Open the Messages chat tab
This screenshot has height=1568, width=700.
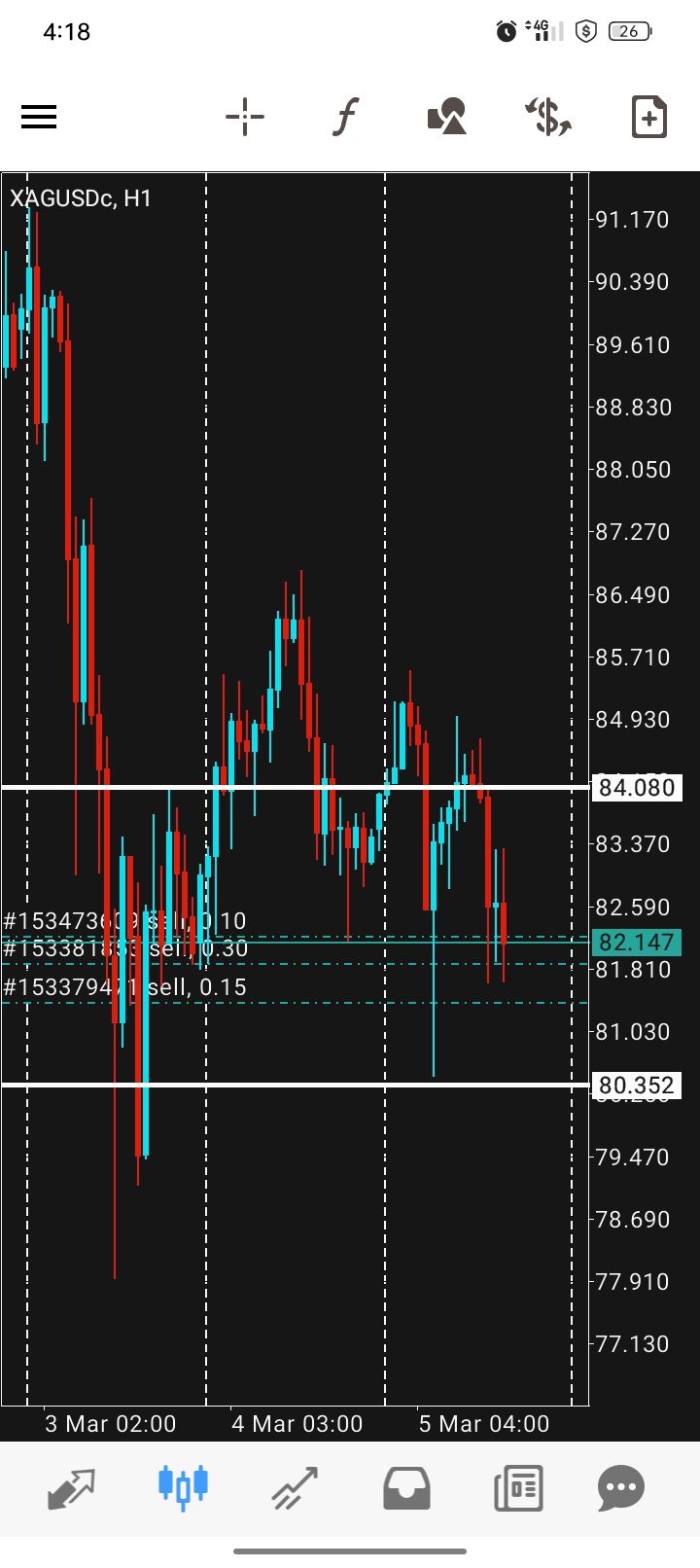(621, 1488)
